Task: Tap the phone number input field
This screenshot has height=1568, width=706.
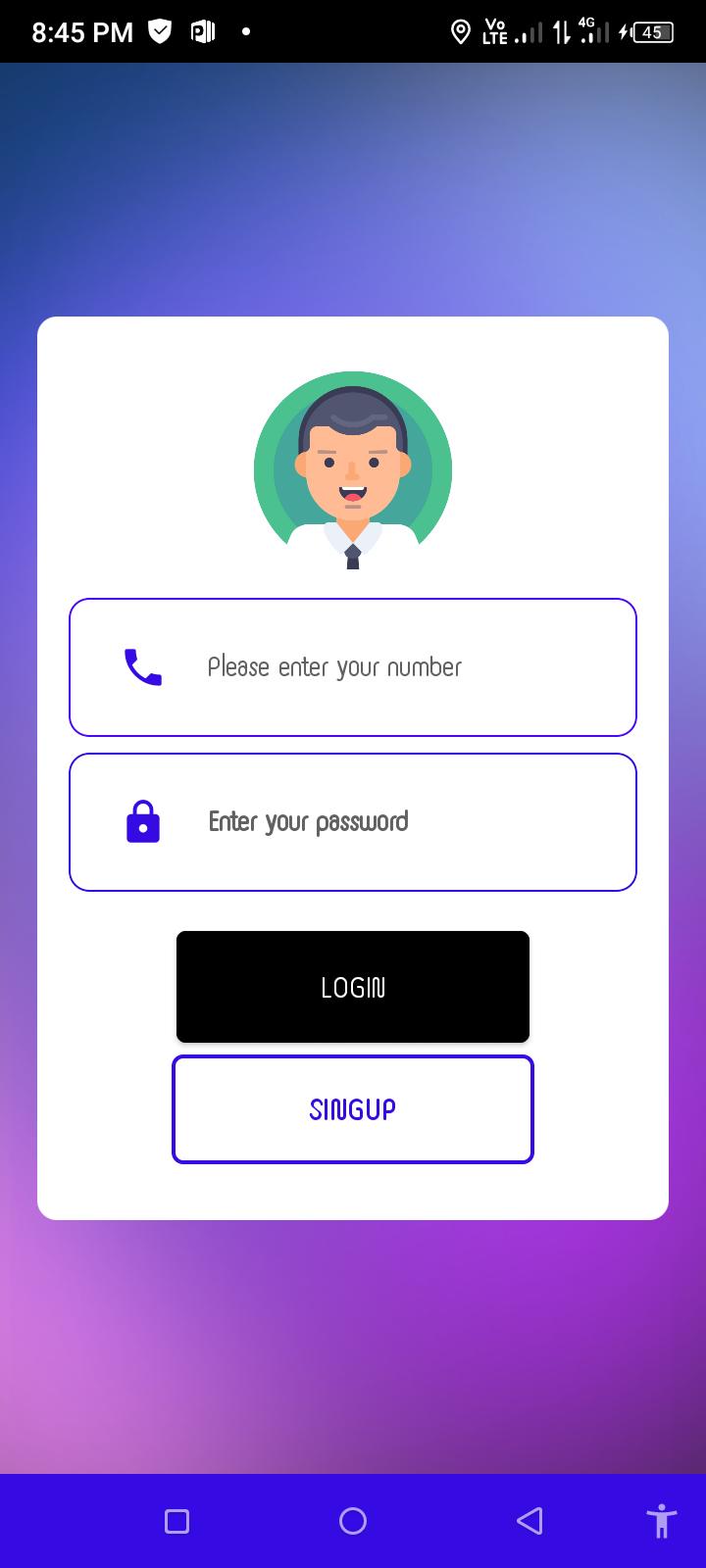Action: click(x=353, y=667)
